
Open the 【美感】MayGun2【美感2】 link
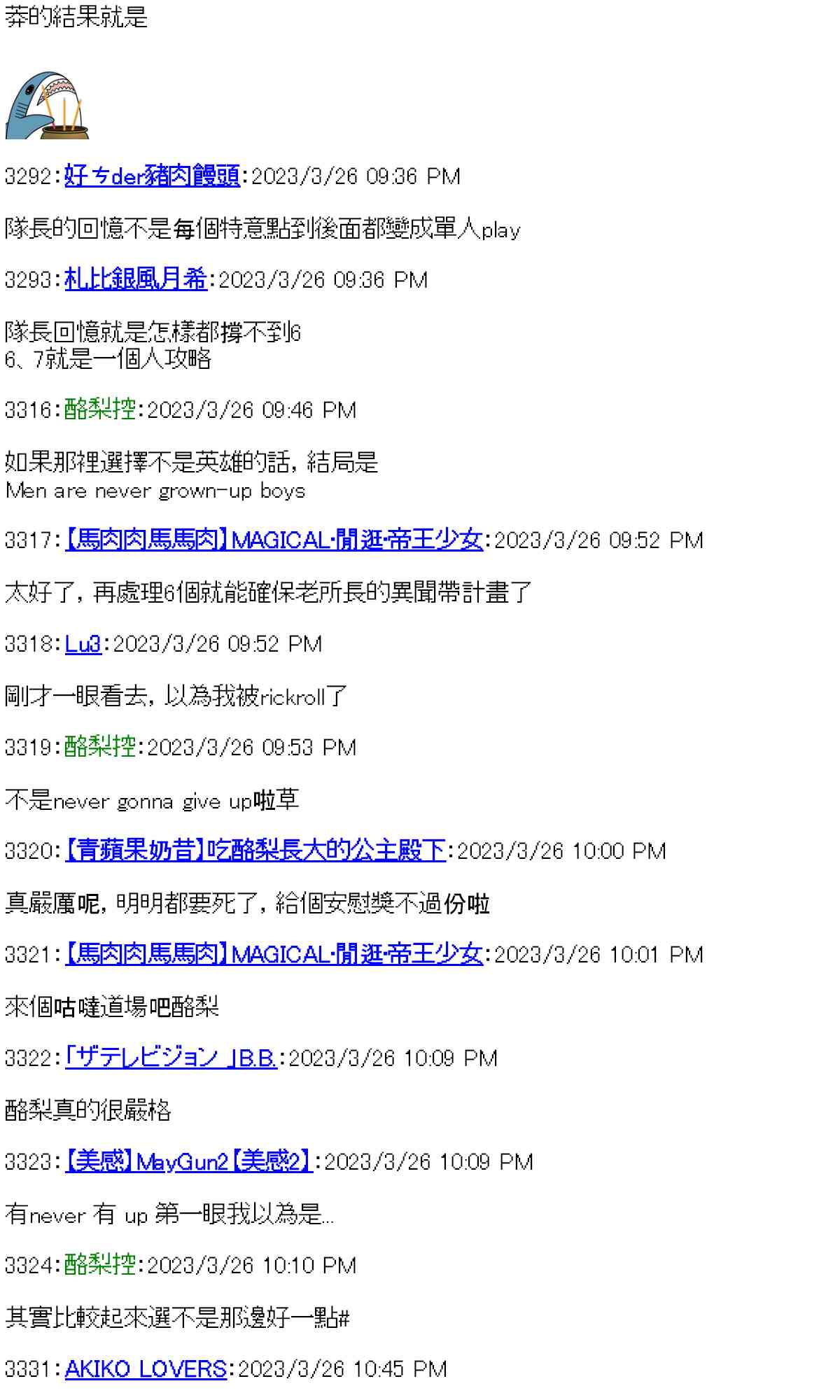pos(189,1161)
